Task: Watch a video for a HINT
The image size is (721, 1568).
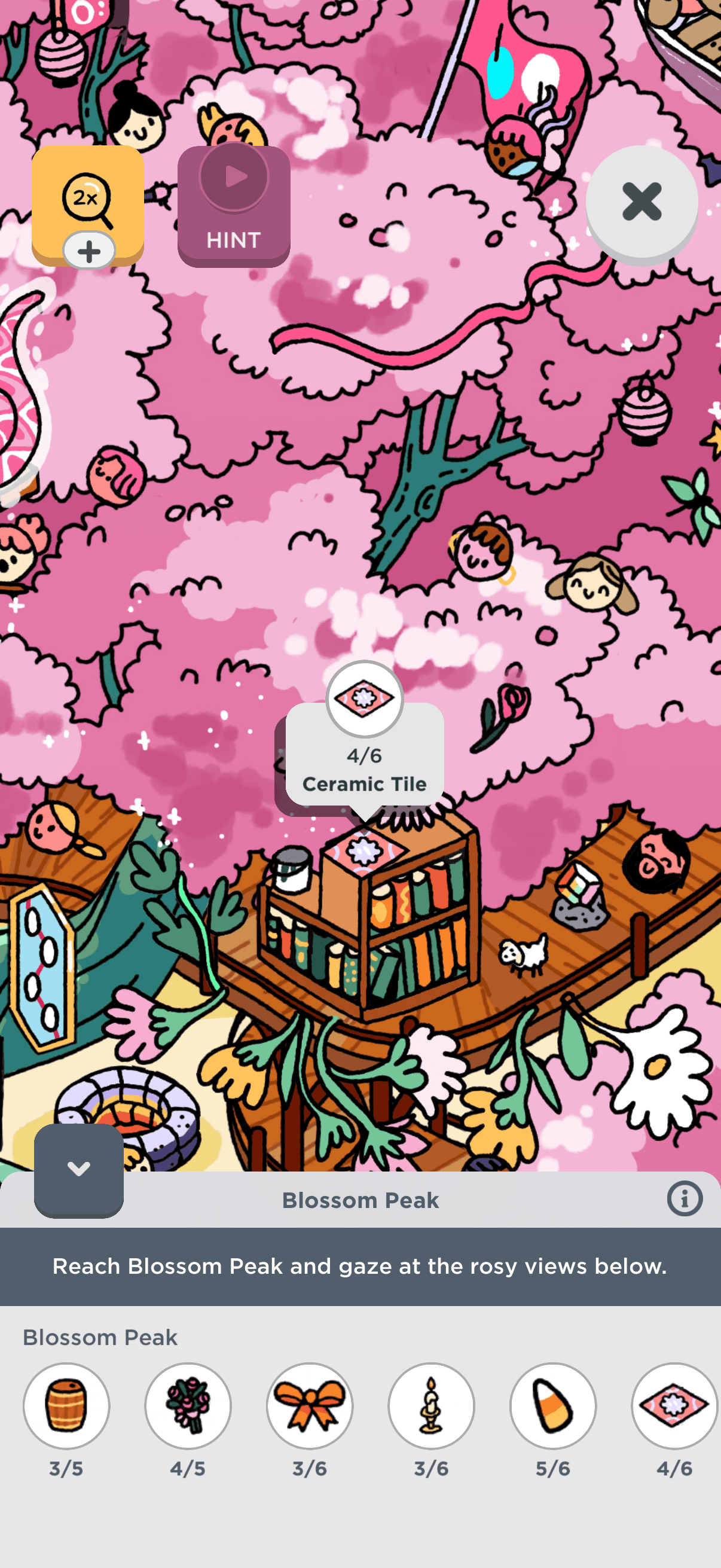Action: 234,206
